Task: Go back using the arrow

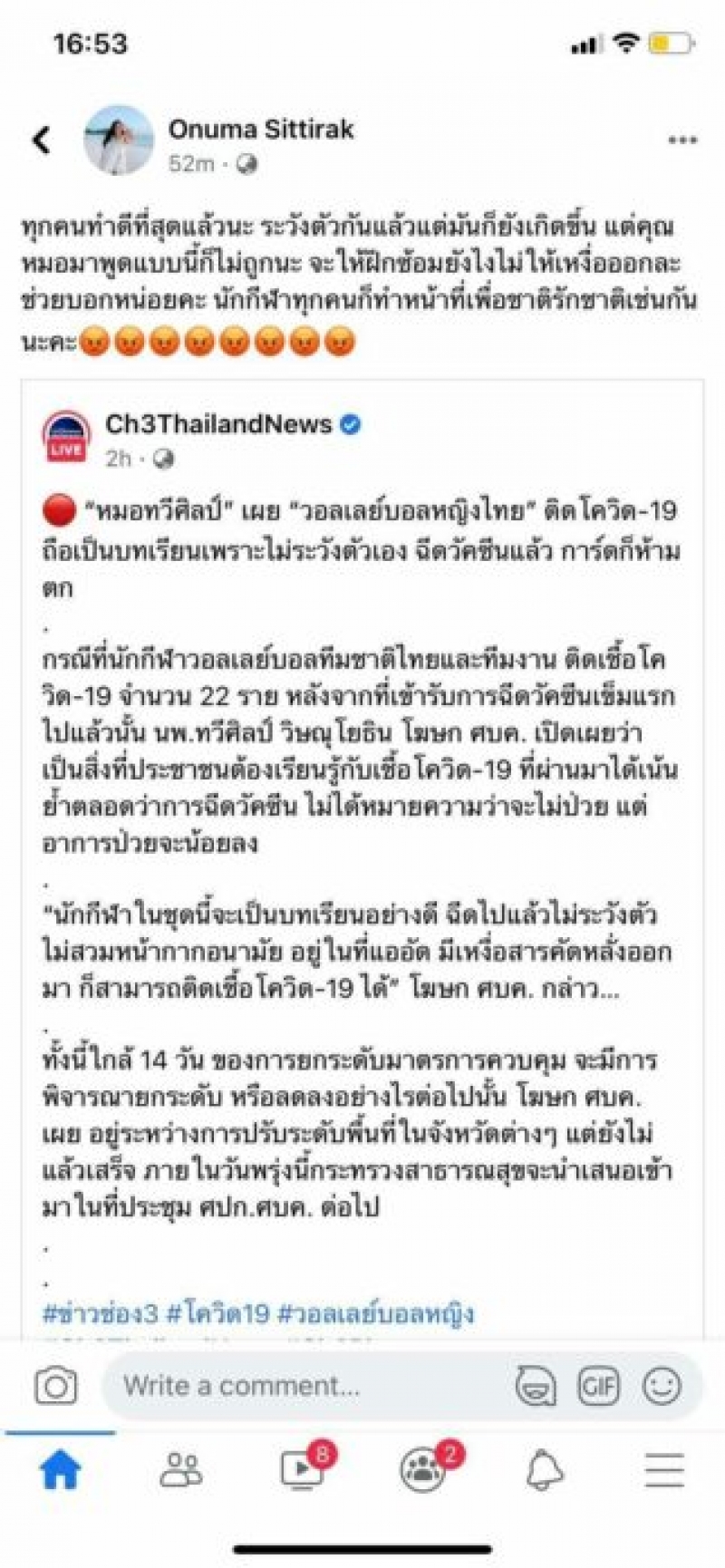Action: 41,140
